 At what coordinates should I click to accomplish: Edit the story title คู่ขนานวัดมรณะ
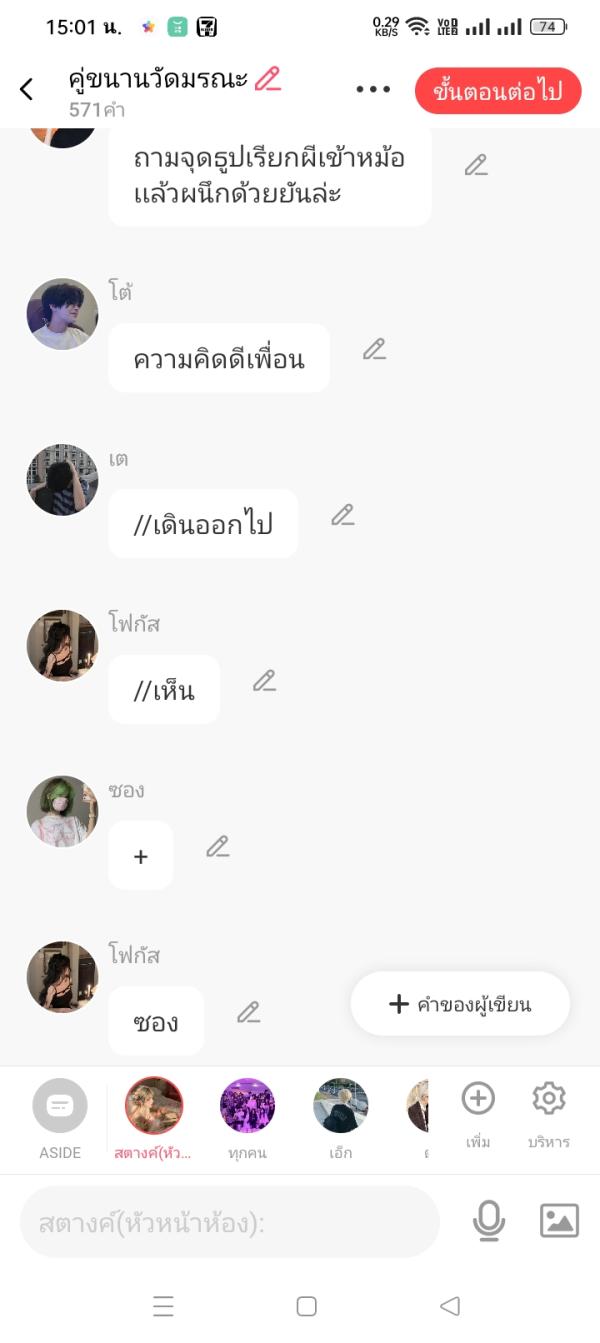click(x=268, y=79)
